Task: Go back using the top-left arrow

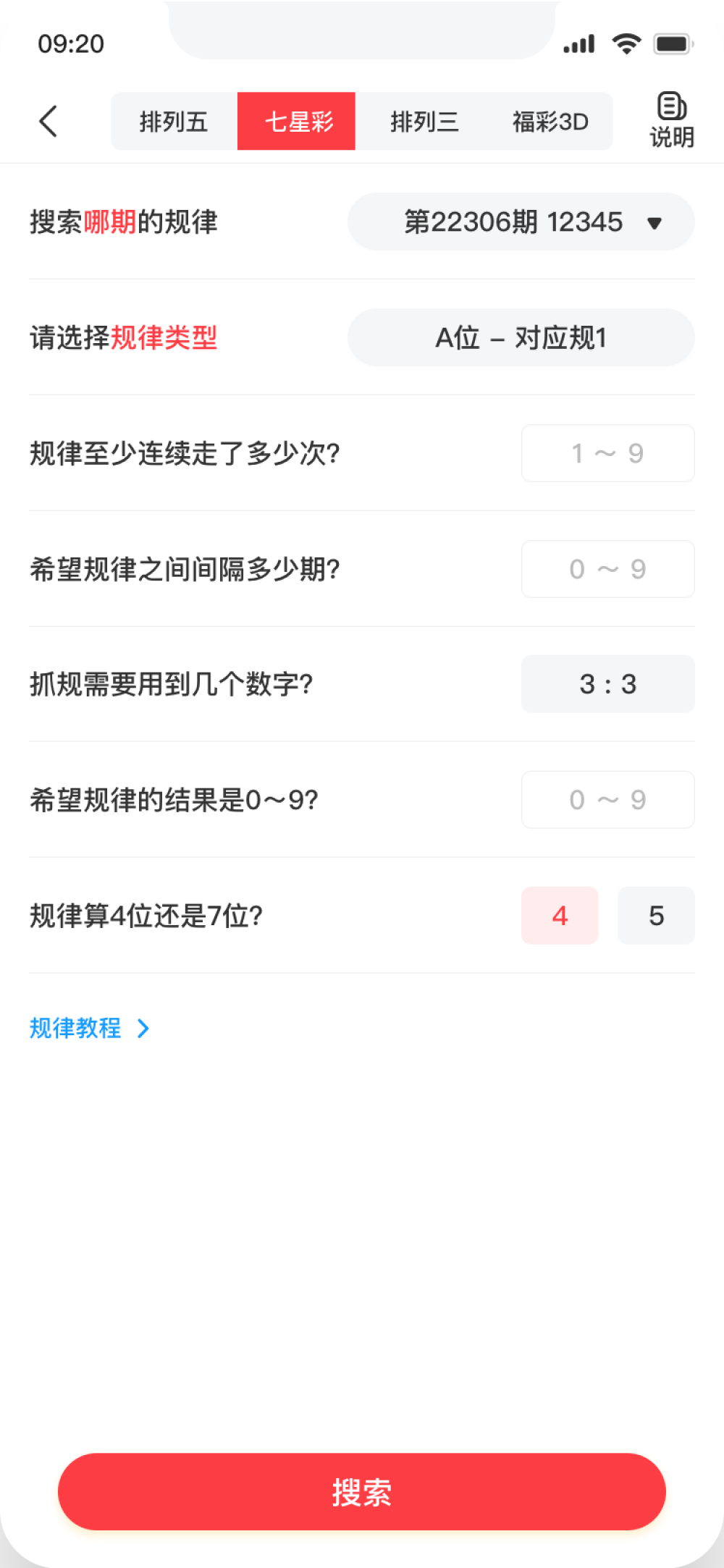Action: point(49,121)
